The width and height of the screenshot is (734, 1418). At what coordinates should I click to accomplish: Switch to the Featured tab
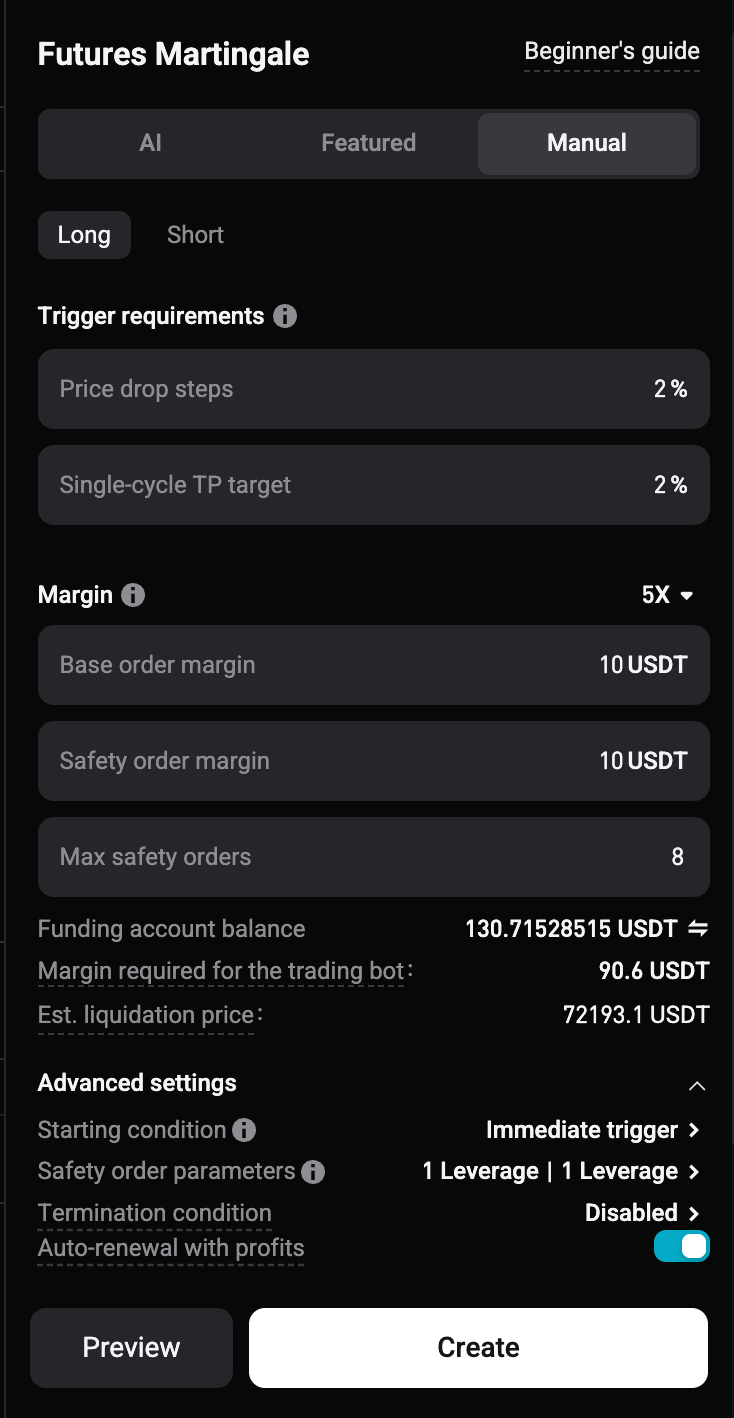pos(368,143)
